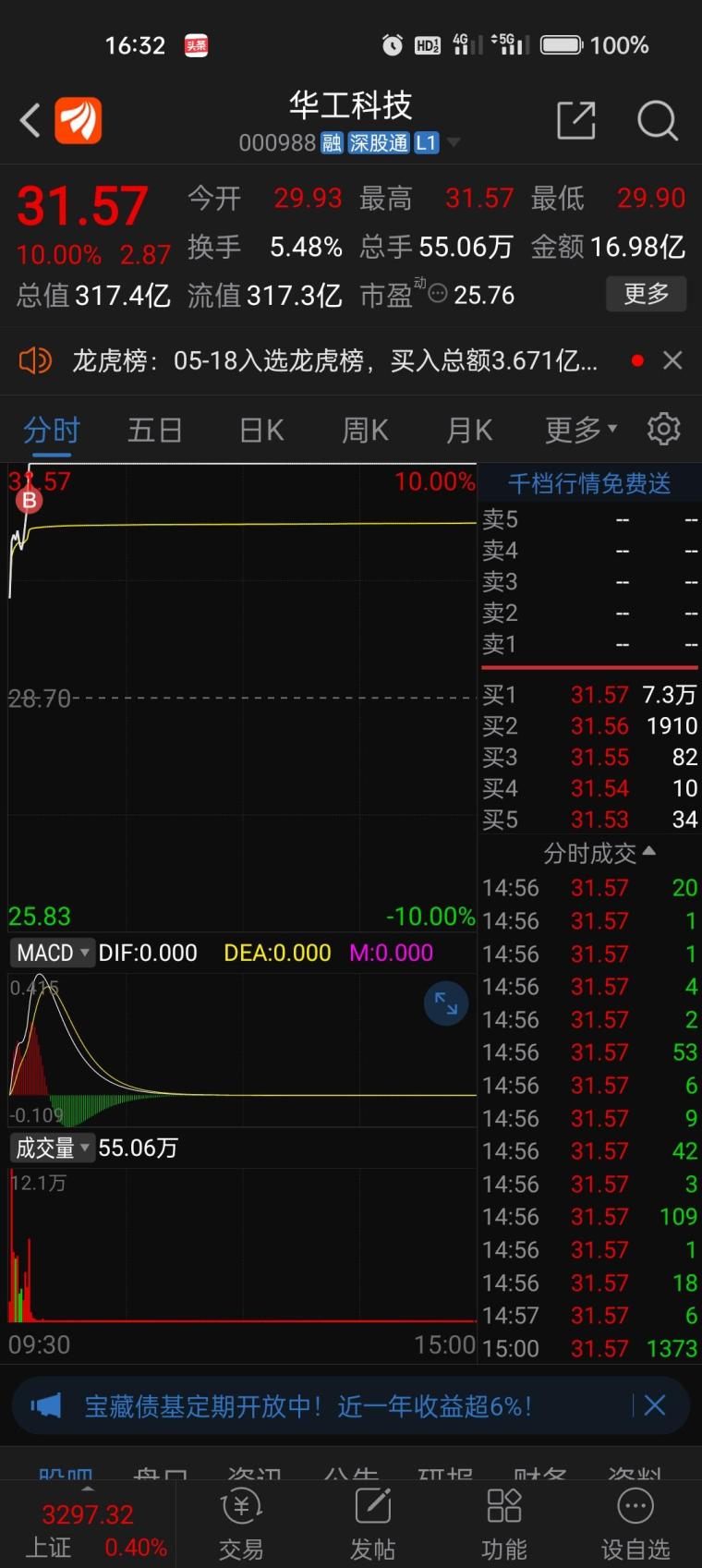The width and height of the screenshot is (702, 1568).
Task: Tap the 更多 button for more quote data
Action: coord(647,294)
